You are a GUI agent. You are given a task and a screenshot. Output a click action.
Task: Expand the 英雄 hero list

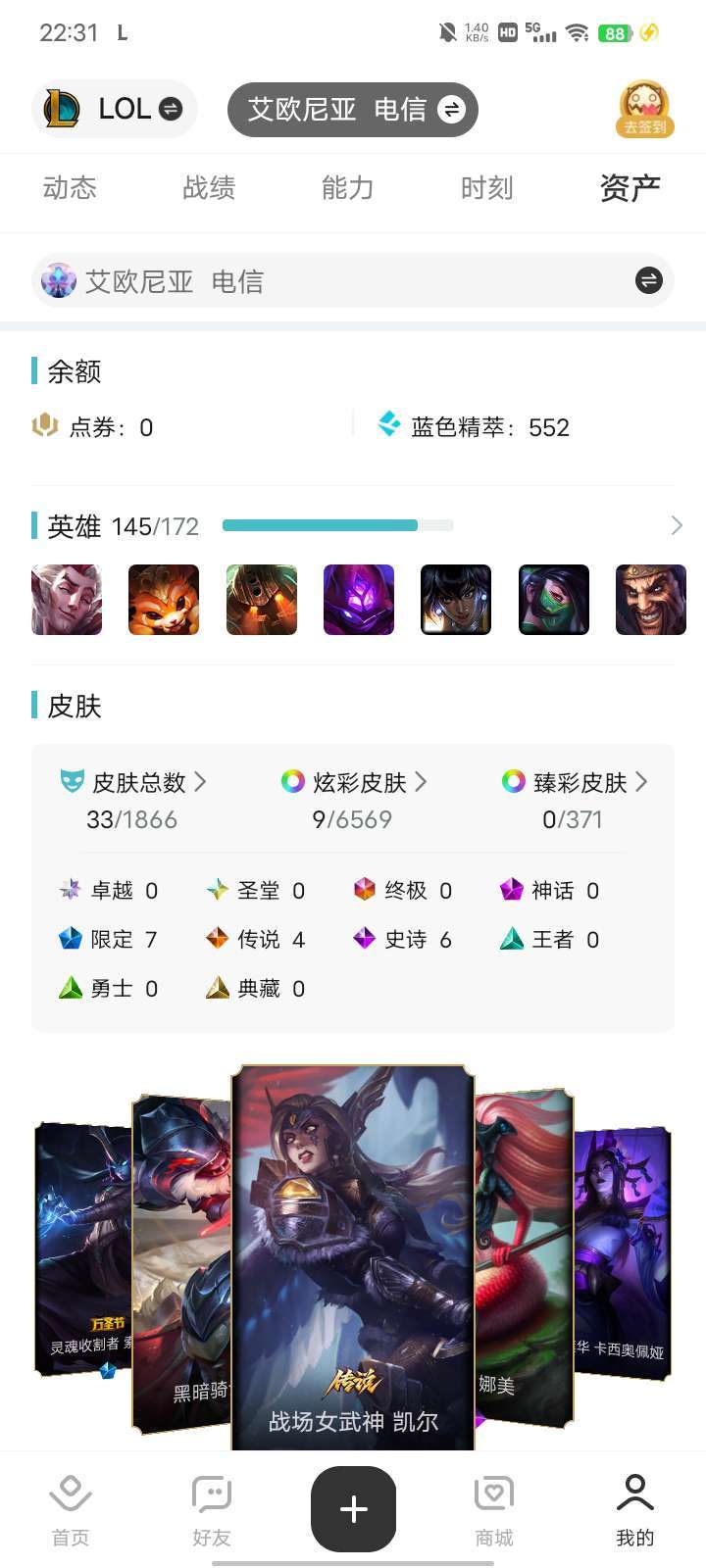point(676,525)
